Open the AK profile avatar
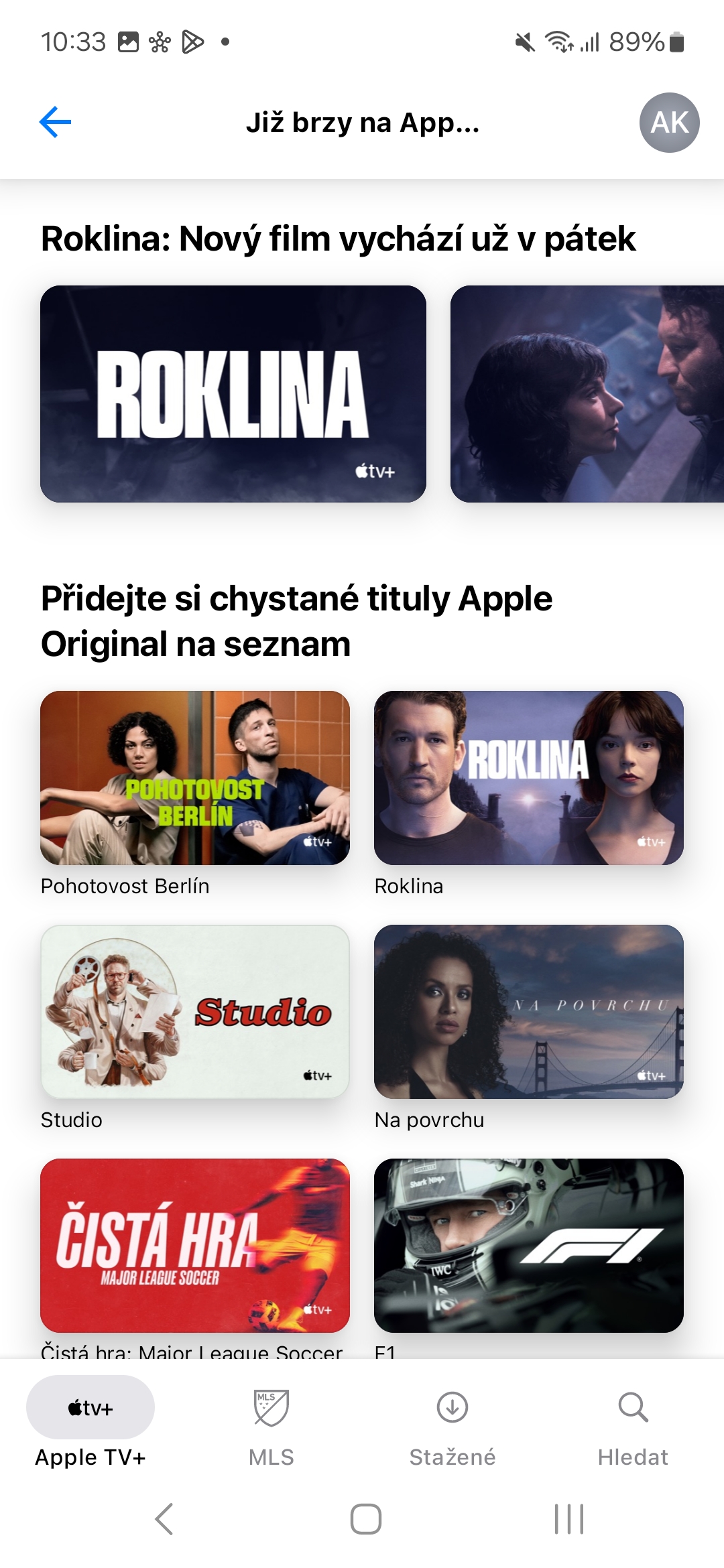This screenshot has width=724, height=1568. click(669, 123)
